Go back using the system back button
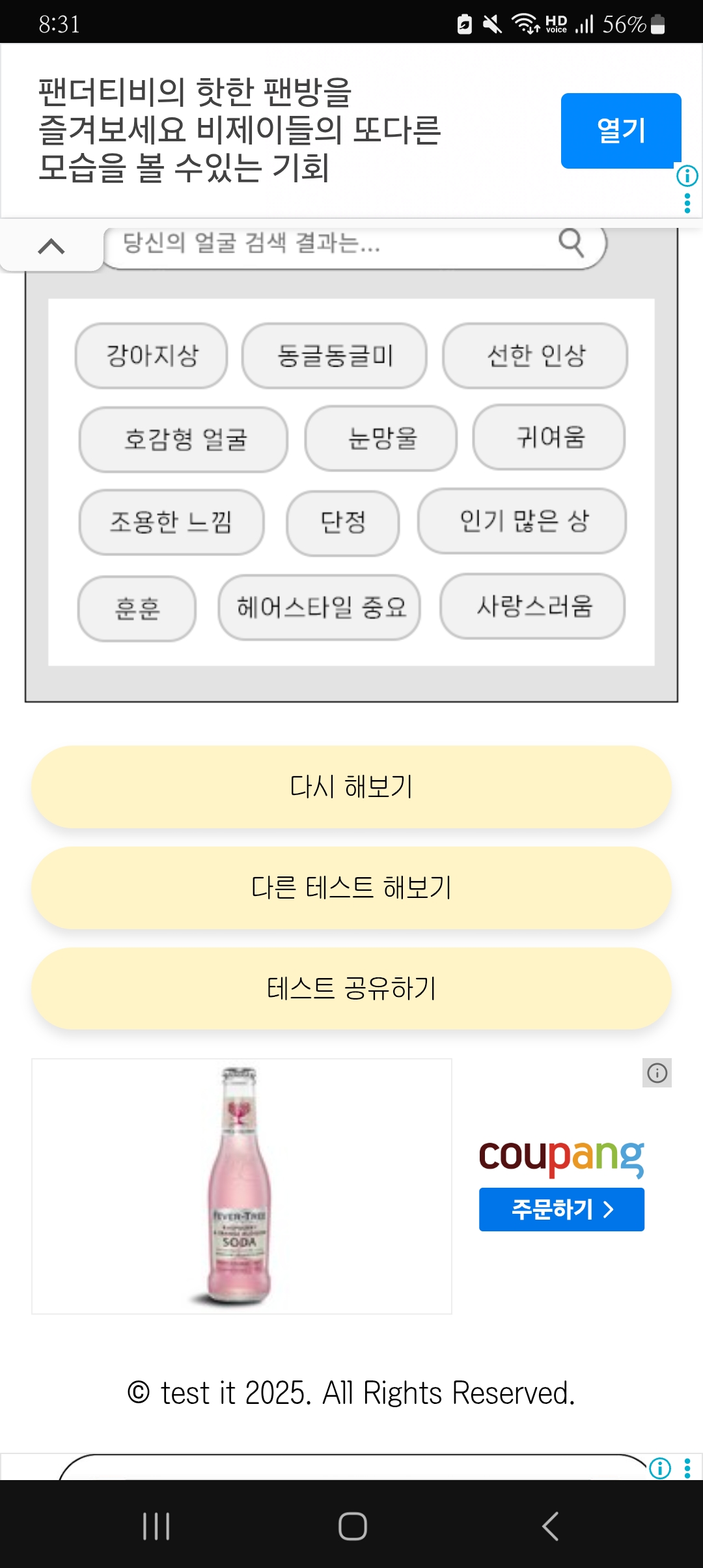 550,1526
